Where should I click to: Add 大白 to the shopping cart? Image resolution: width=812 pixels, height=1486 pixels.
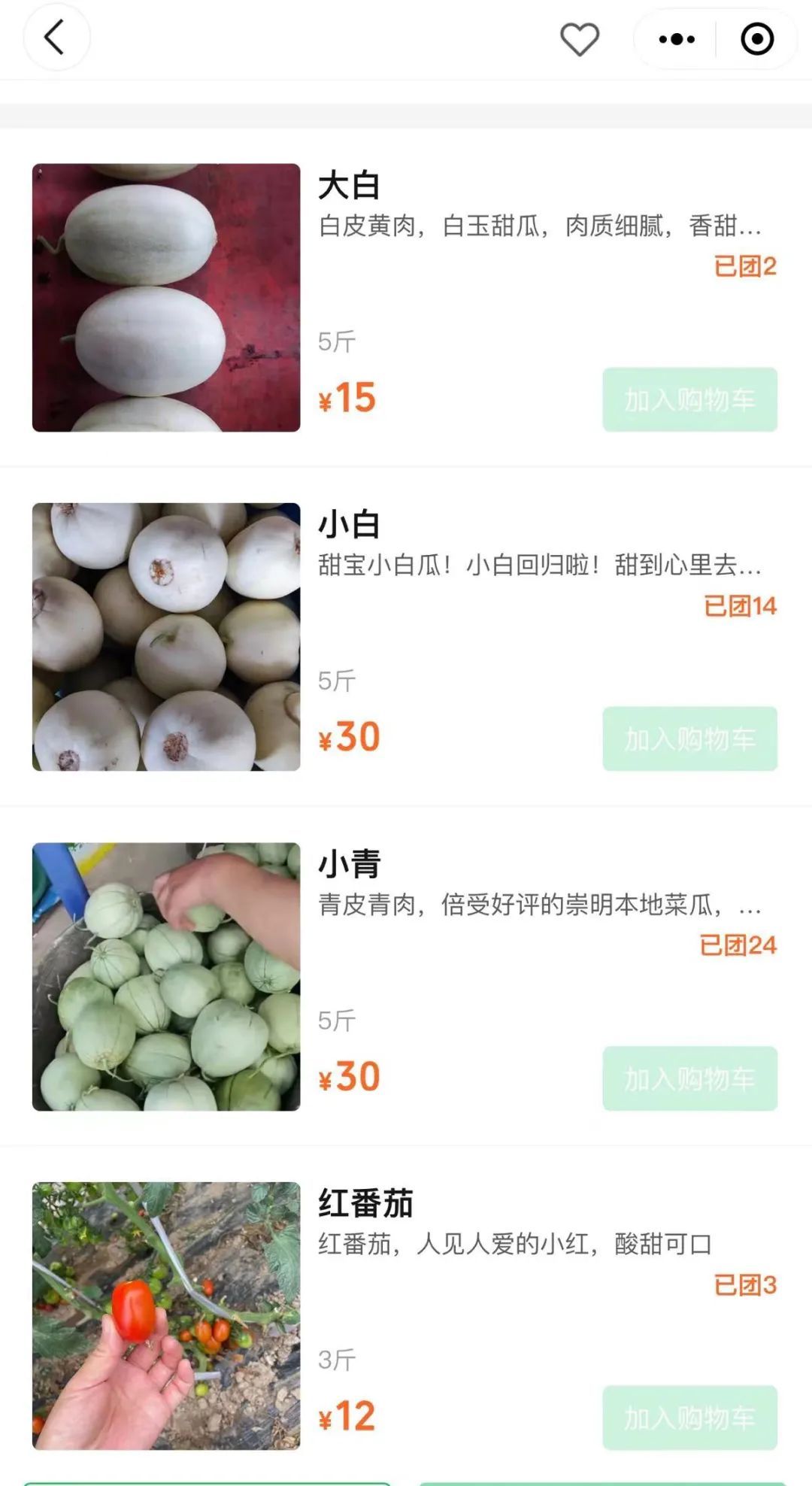pos(689,399)
